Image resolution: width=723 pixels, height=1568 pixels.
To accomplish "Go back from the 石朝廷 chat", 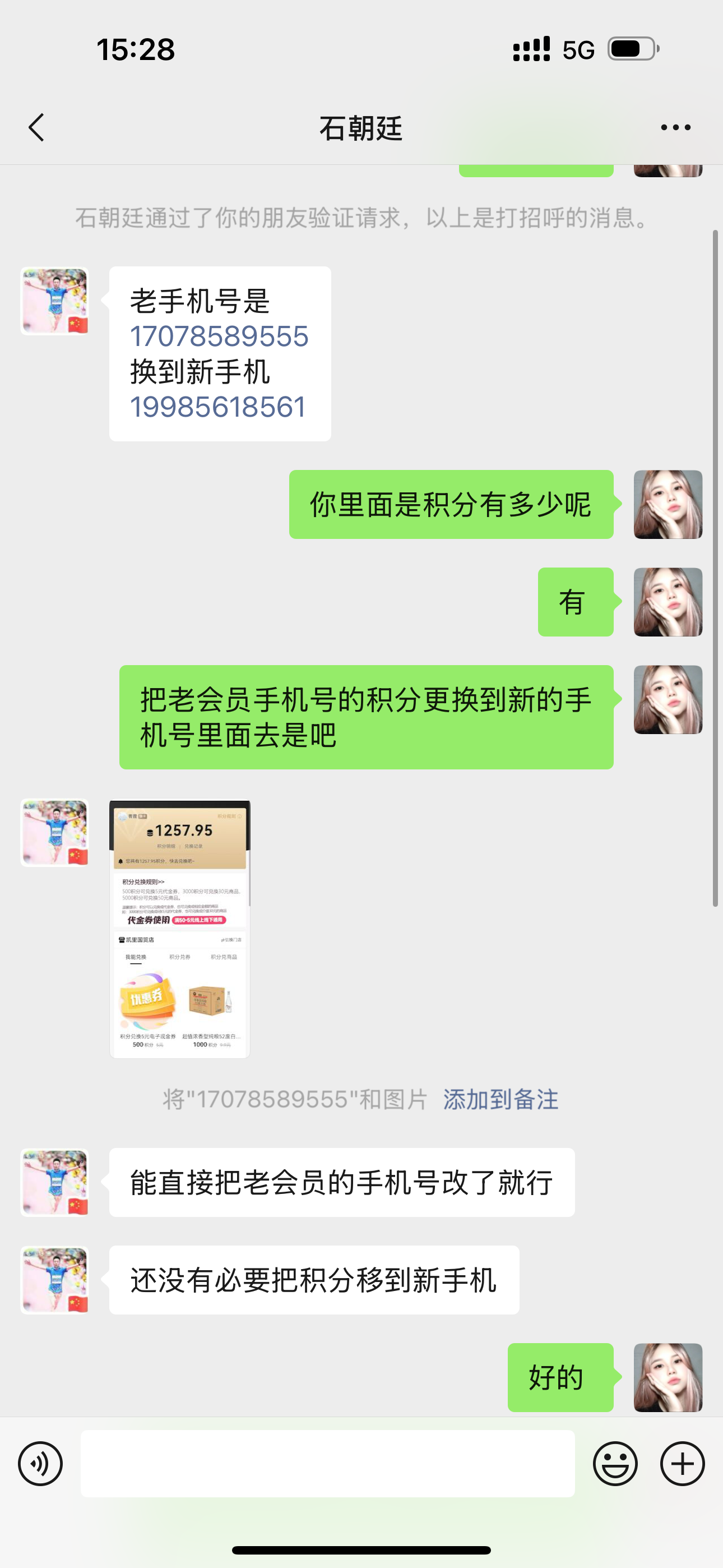I will pos(36,128).
